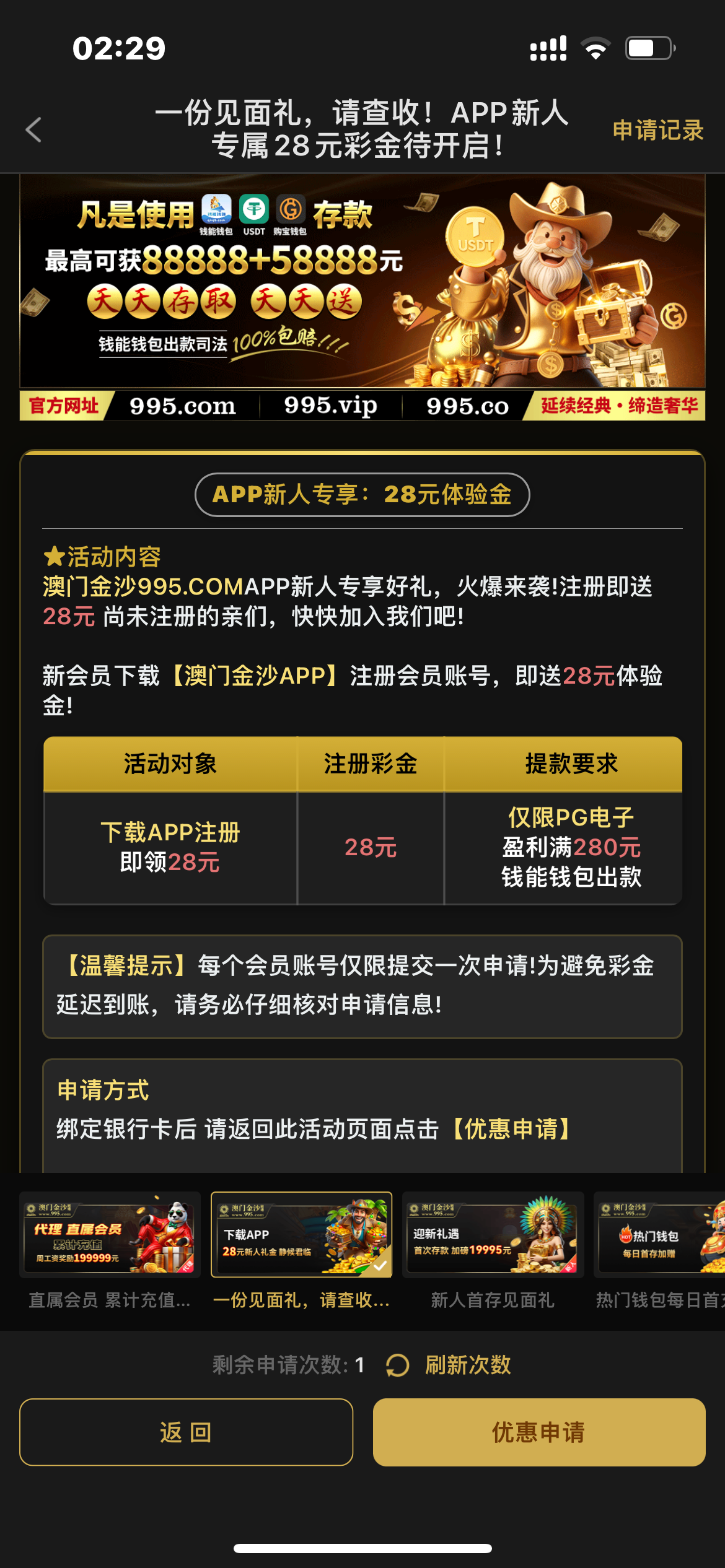Submit the 优惠申请 button
The height and width of the screenshot is (1568, 725).
pyautogui.click(x=538, y=1432)
